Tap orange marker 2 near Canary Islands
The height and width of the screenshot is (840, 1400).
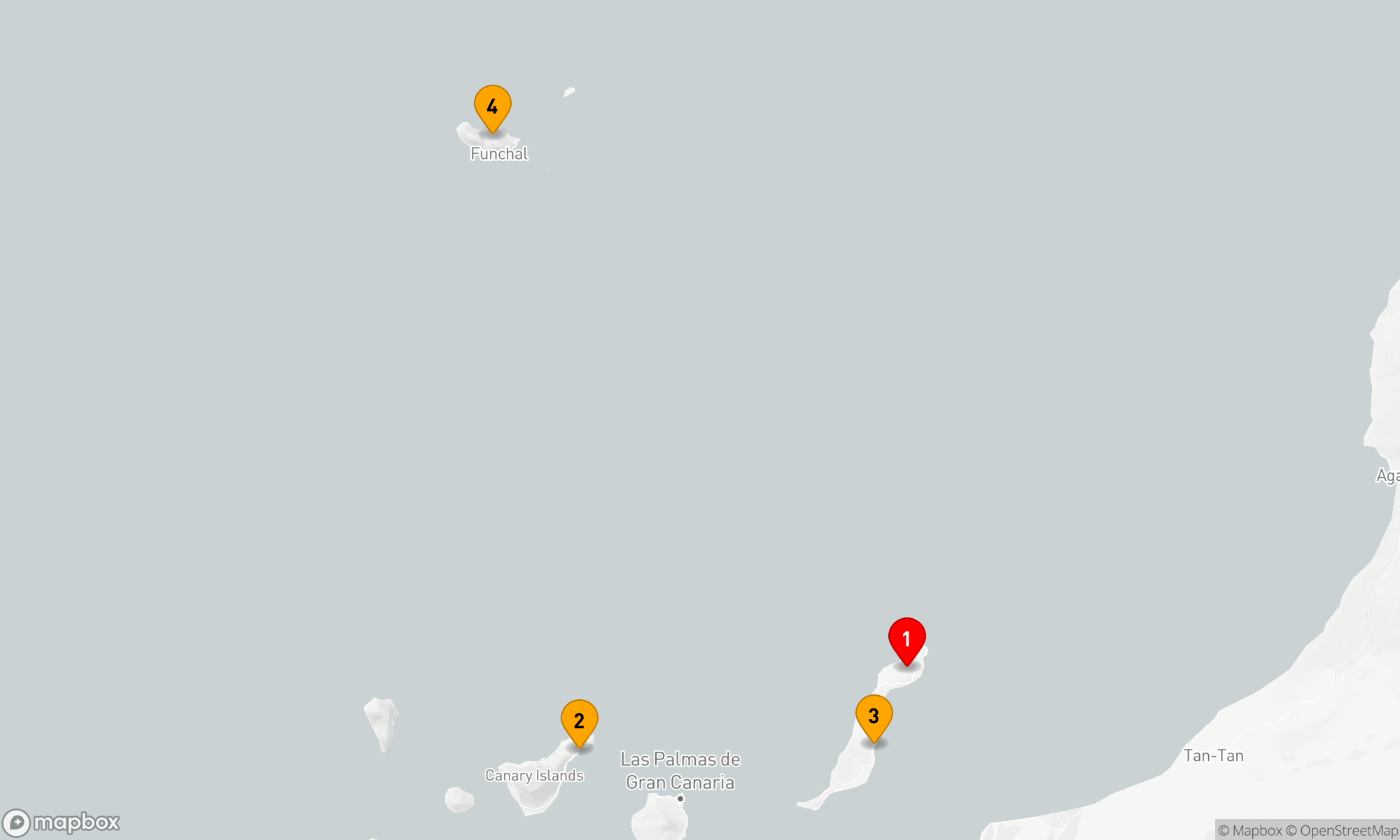tap(579, 721)
